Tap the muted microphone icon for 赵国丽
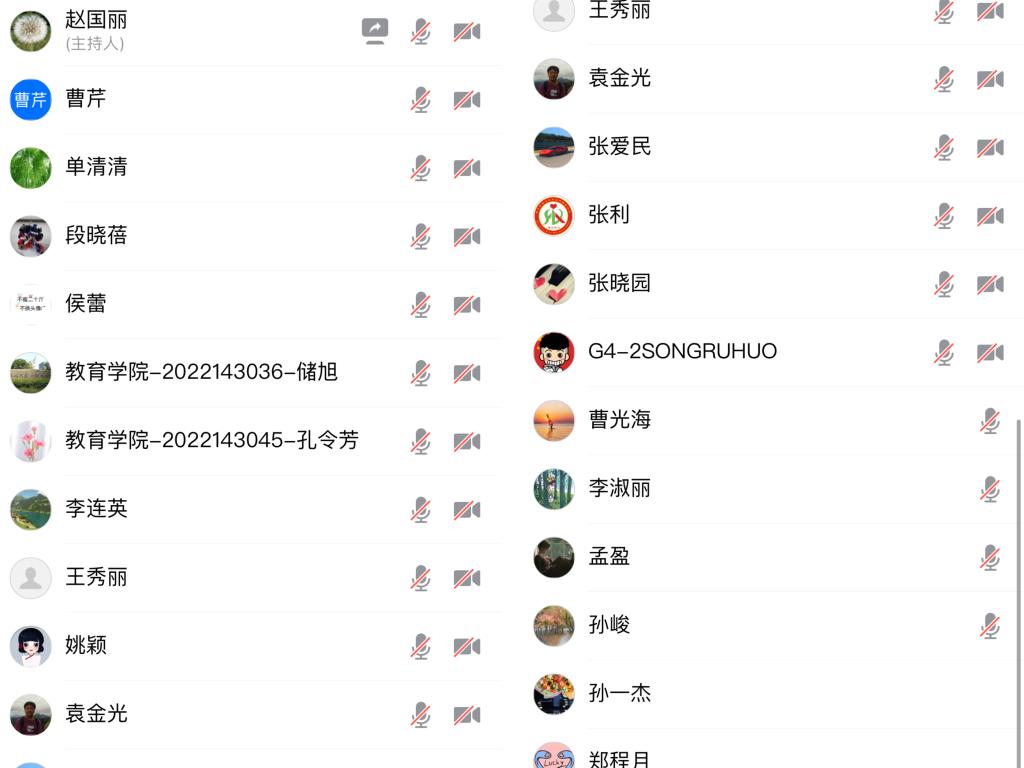This screenshot has width=1024, height=768. (x=421, y=32)
